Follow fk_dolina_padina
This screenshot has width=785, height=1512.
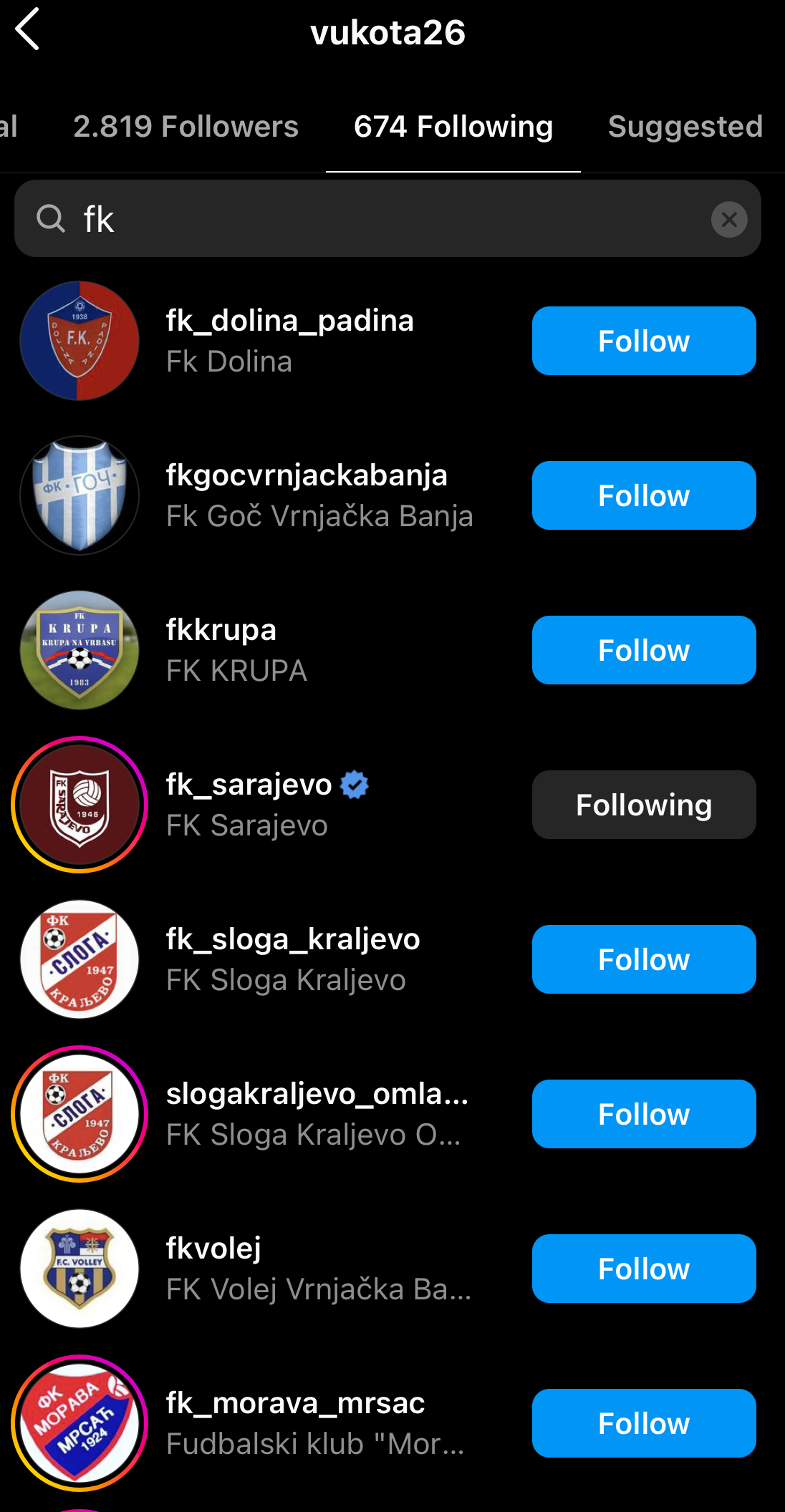point(643,341)
